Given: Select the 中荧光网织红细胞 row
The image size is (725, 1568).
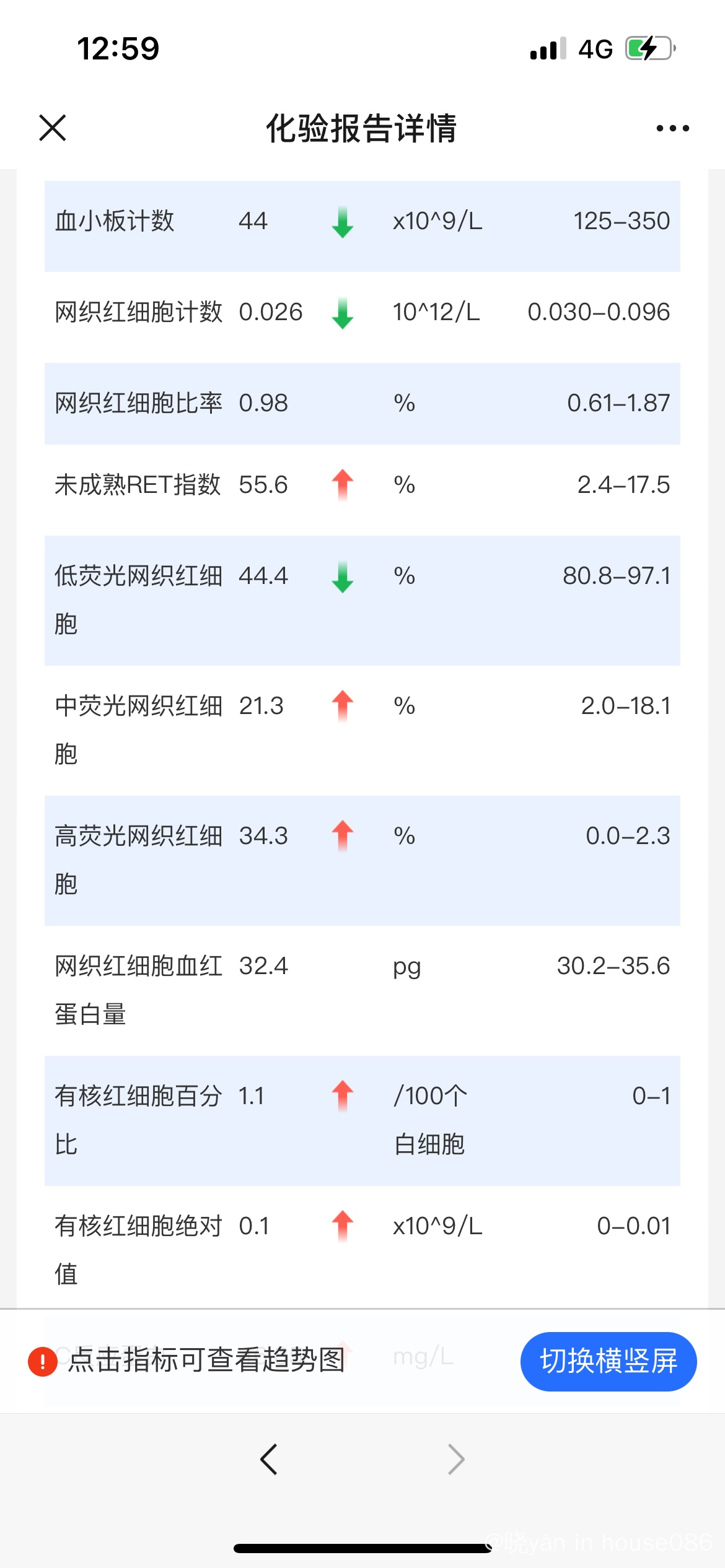Looking at the screenshot, I should [x=362, y=731].
